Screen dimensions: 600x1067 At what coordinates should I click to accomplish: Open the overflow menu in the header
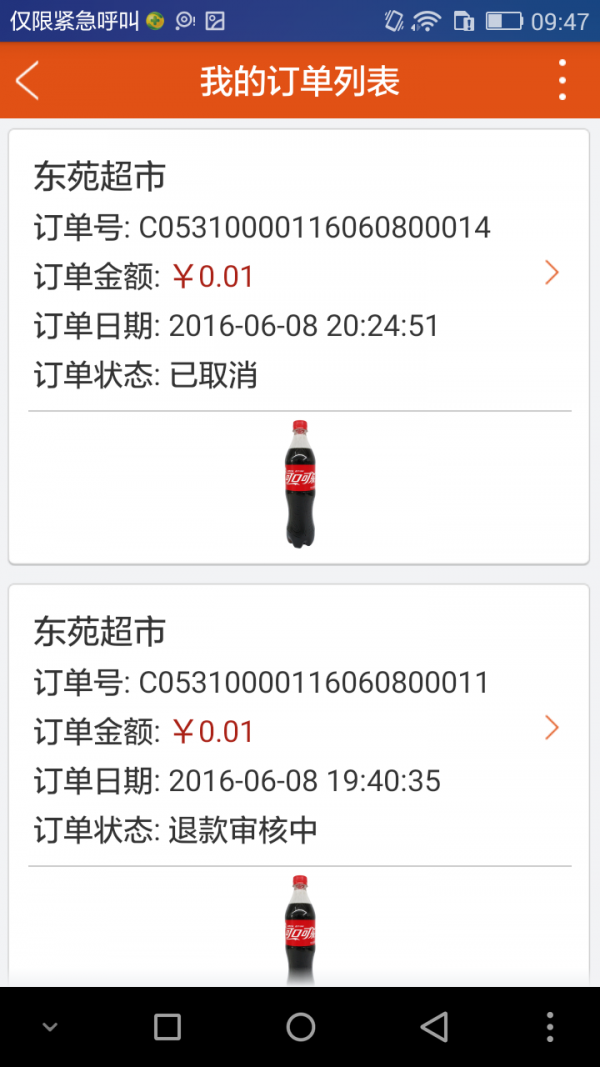click(562, 81)
